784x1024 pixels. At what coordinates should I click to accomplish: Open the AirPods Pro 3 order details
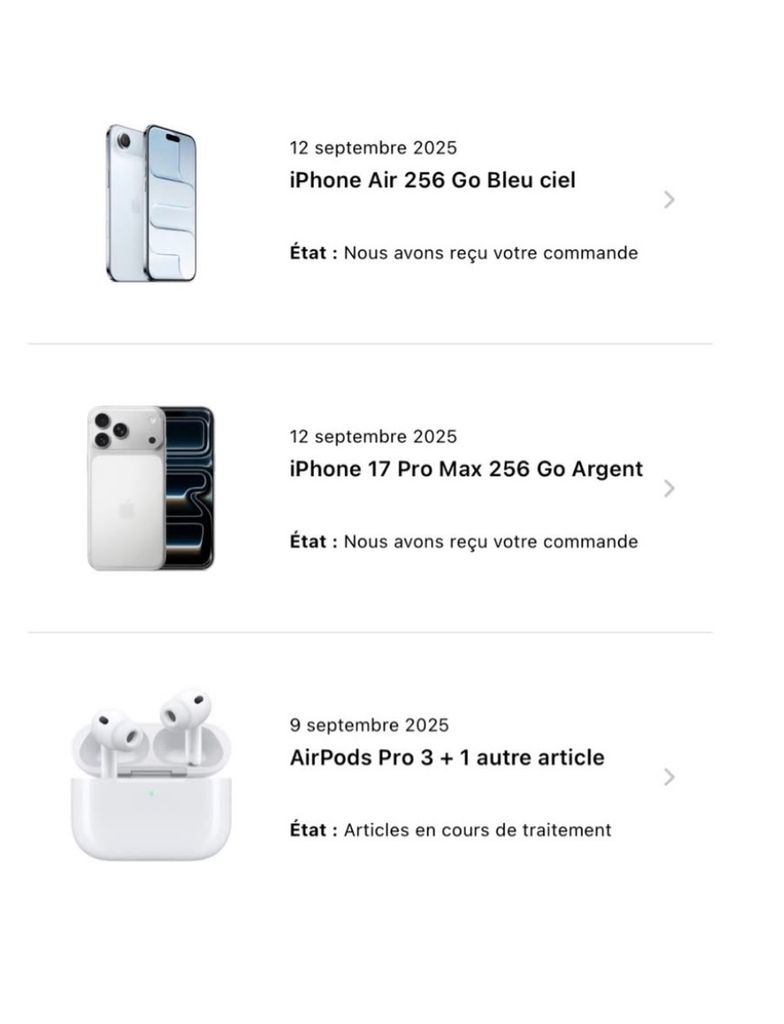[447, 758]
